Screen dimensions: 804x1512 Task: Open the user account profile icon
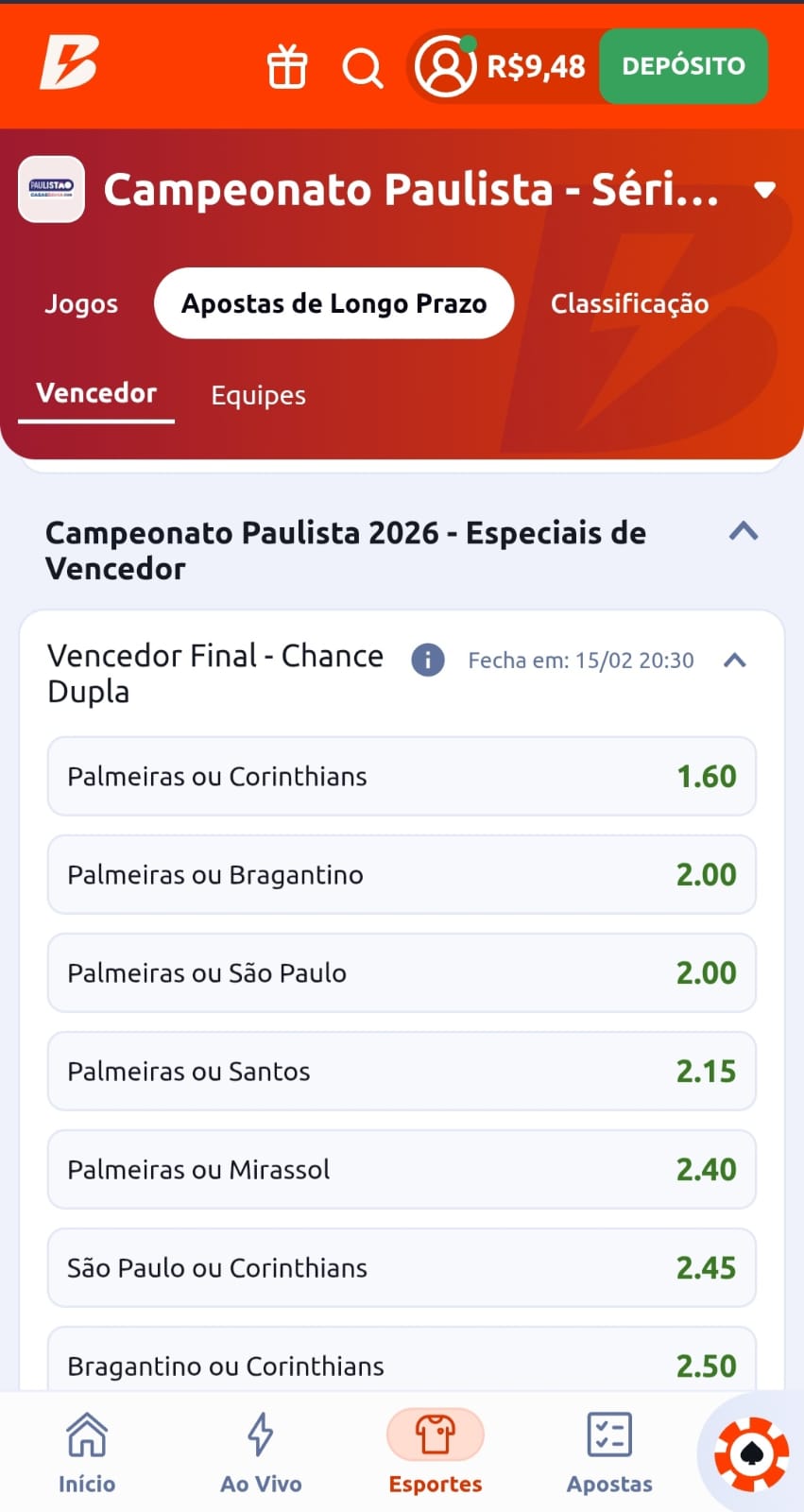pyautogui.click(x=444, y=66)
